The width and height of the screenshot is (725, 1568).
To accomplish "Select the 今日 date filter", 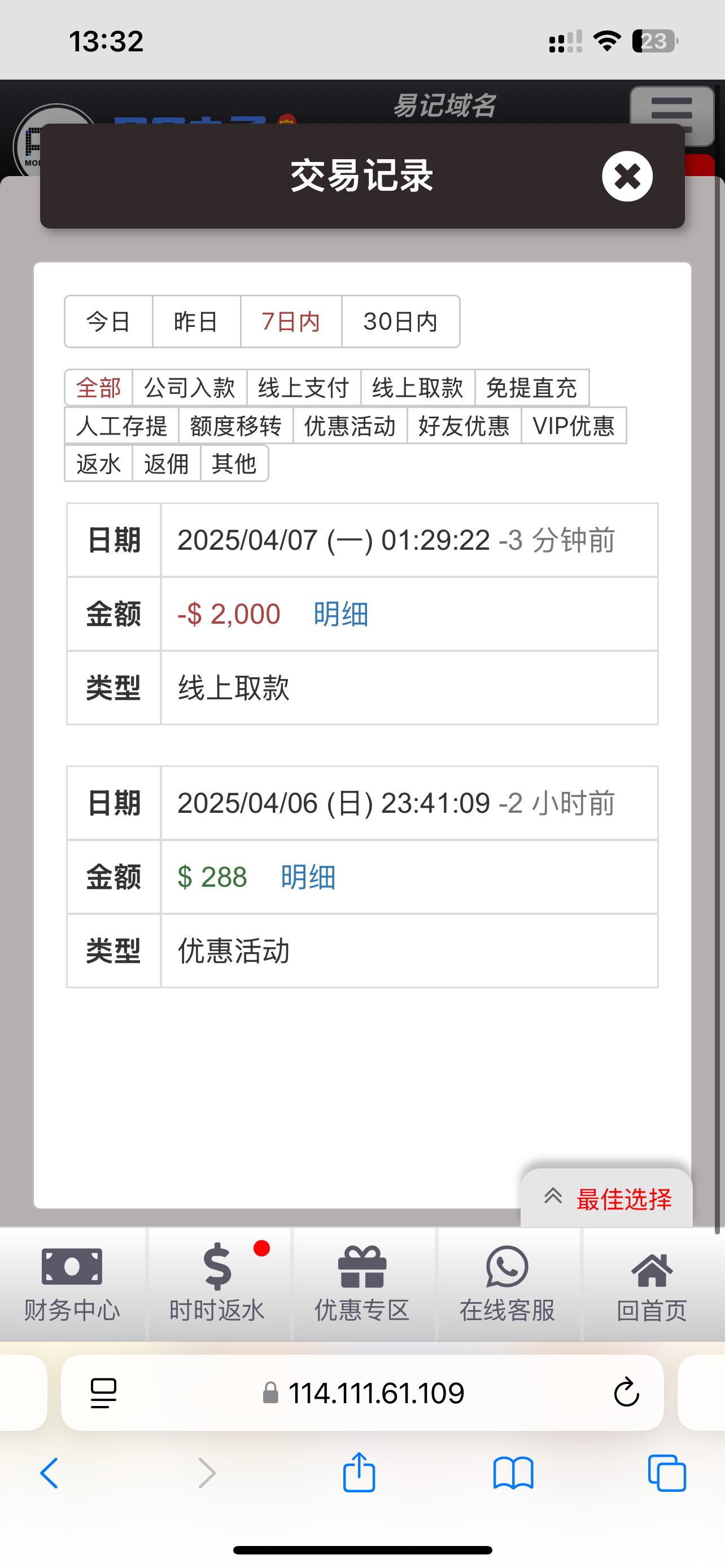I will [108, 321].
